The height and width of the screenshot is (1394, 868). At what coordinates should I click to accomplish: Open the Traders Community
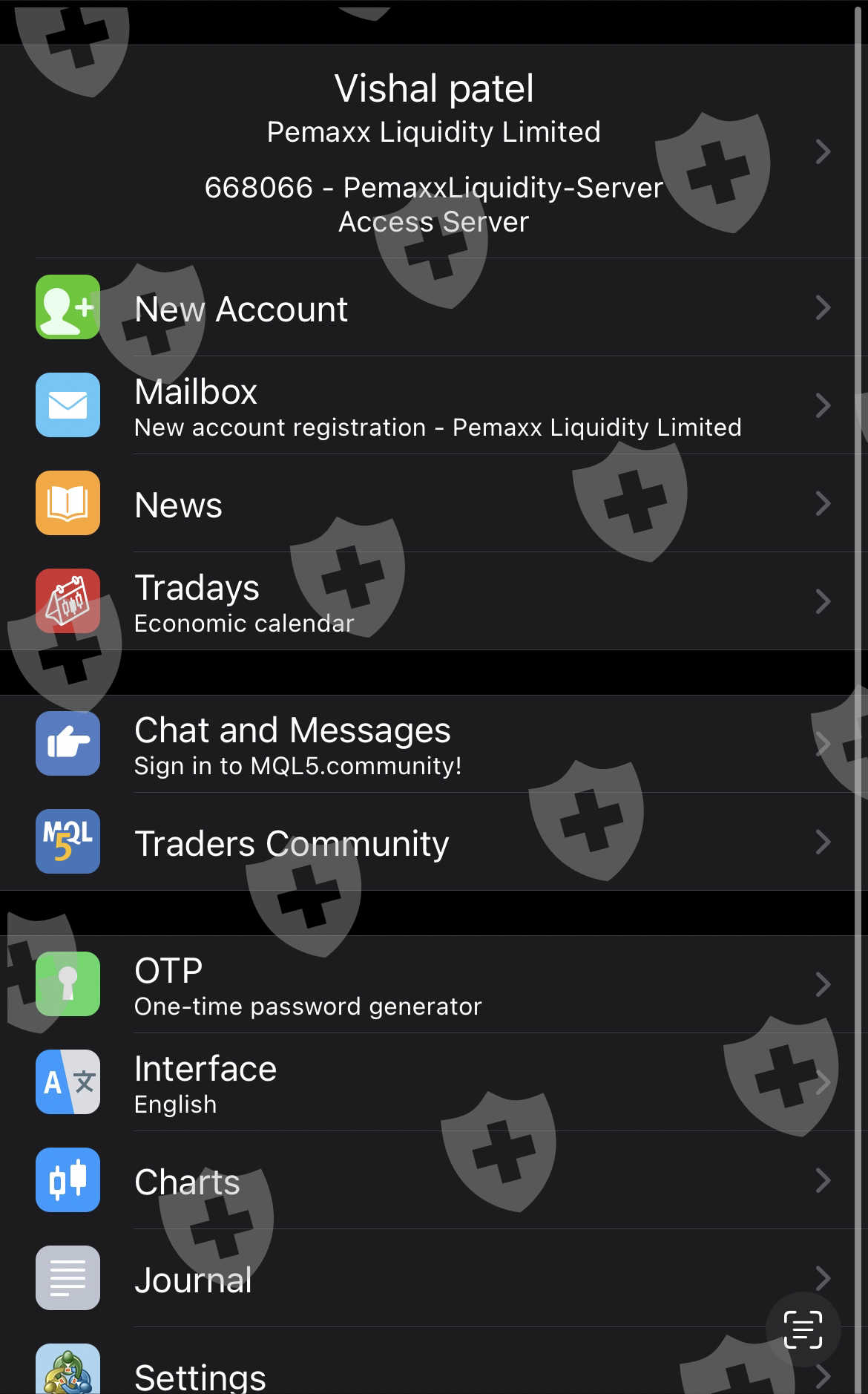434,842
